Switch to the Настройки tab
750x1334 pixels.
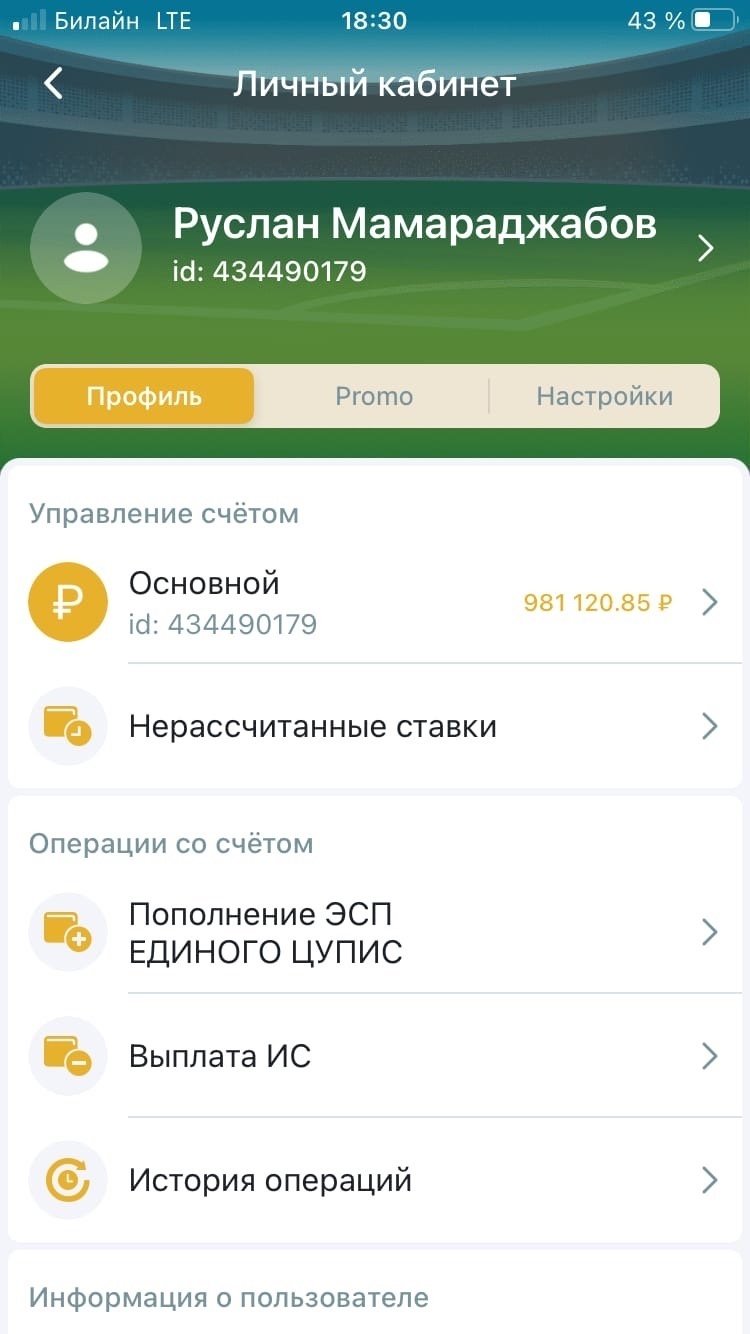604,396
